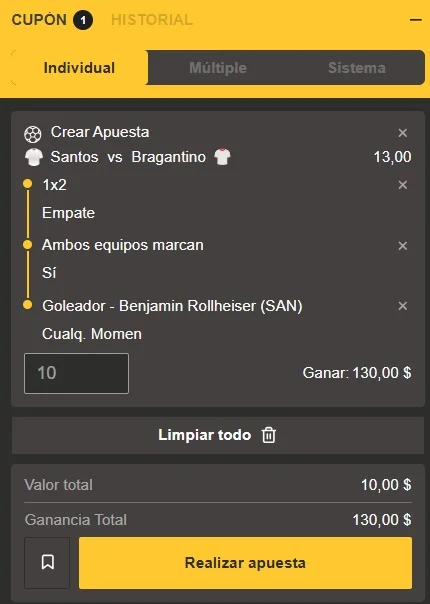Minimize the coupon panel
430x604 pixels.
coord(416,20)
